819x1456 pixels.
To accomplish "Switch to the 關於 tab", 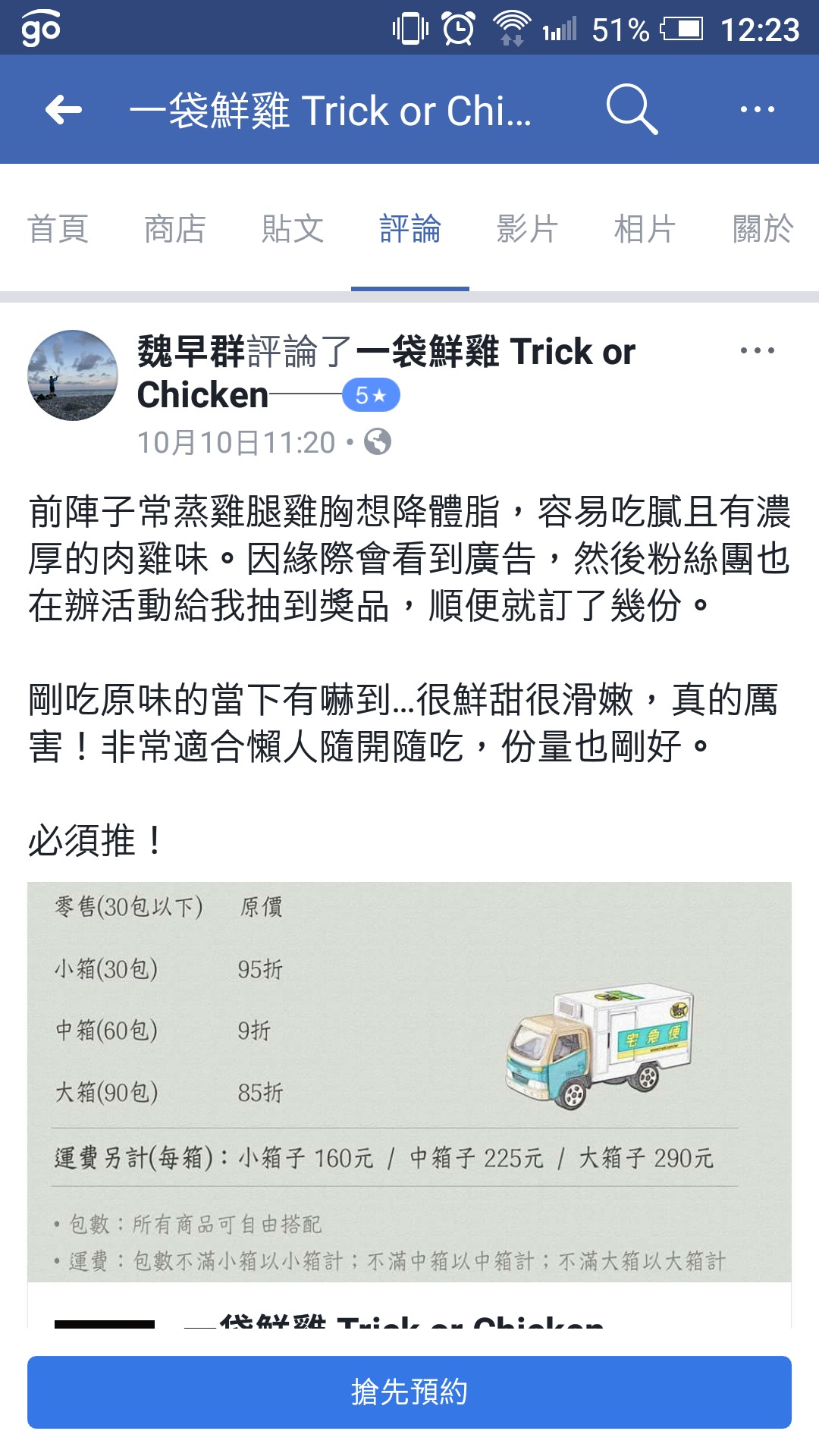I will click(x=762, y=229).
